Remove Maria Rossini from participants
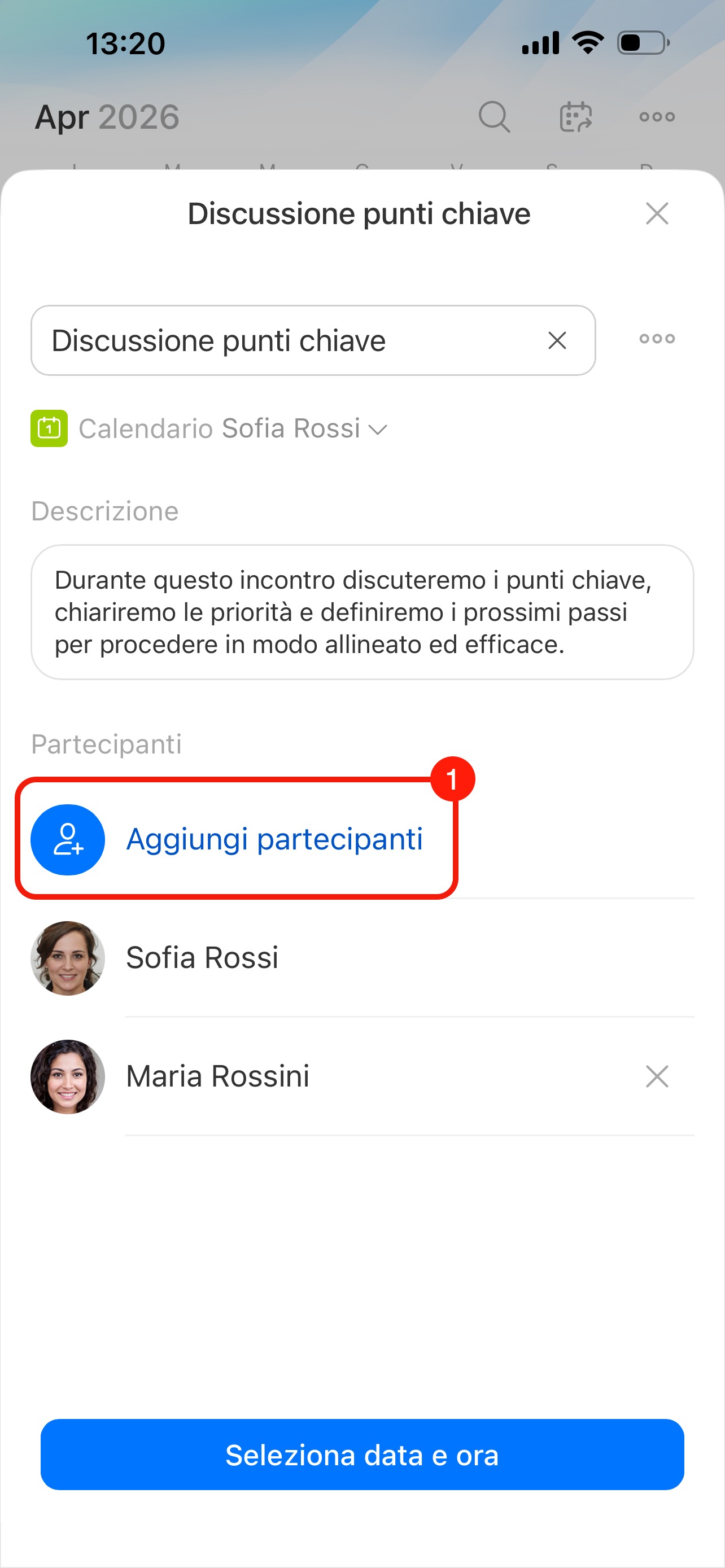The width and height of the screenshot is (725, 1568). point(657,1076)
